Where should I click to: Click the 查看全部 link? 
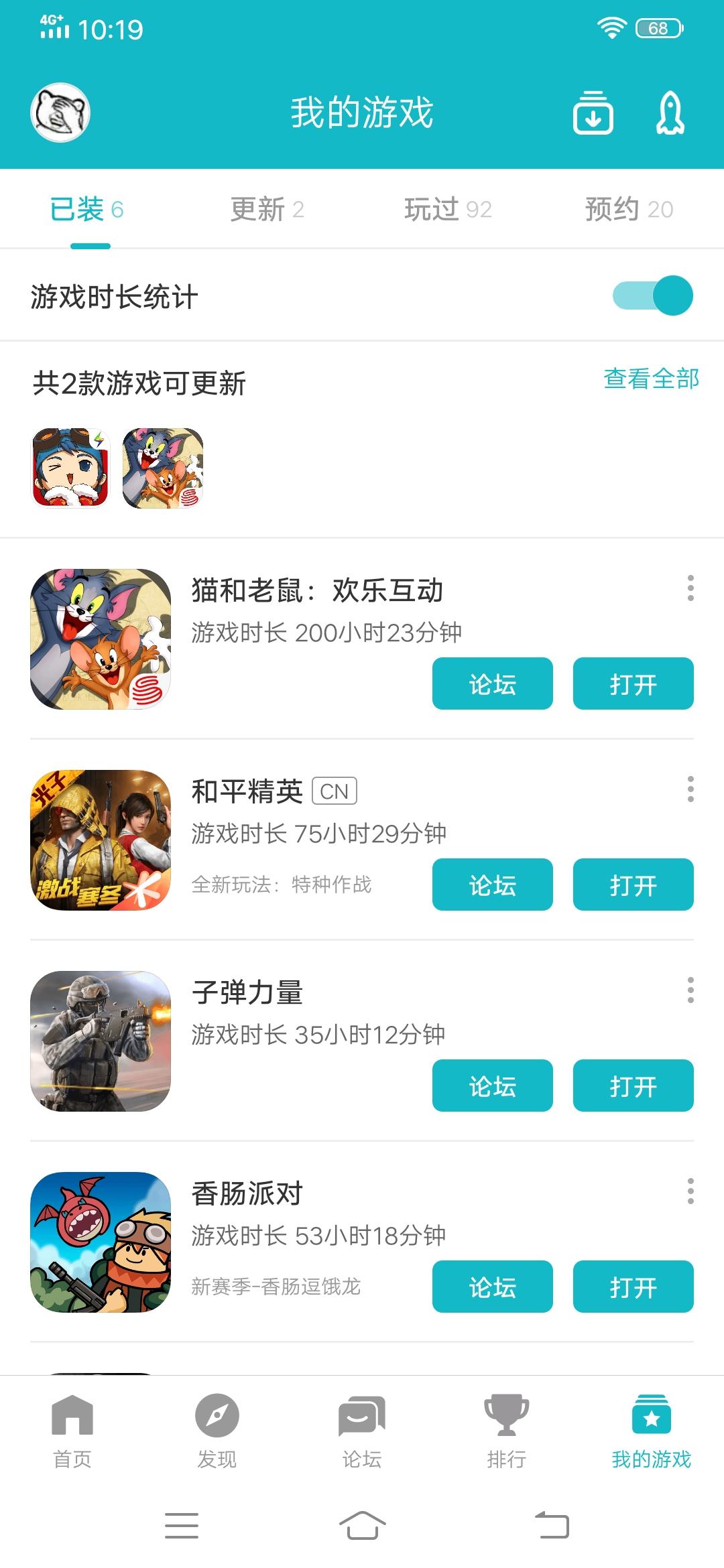(x=651, y=379)
